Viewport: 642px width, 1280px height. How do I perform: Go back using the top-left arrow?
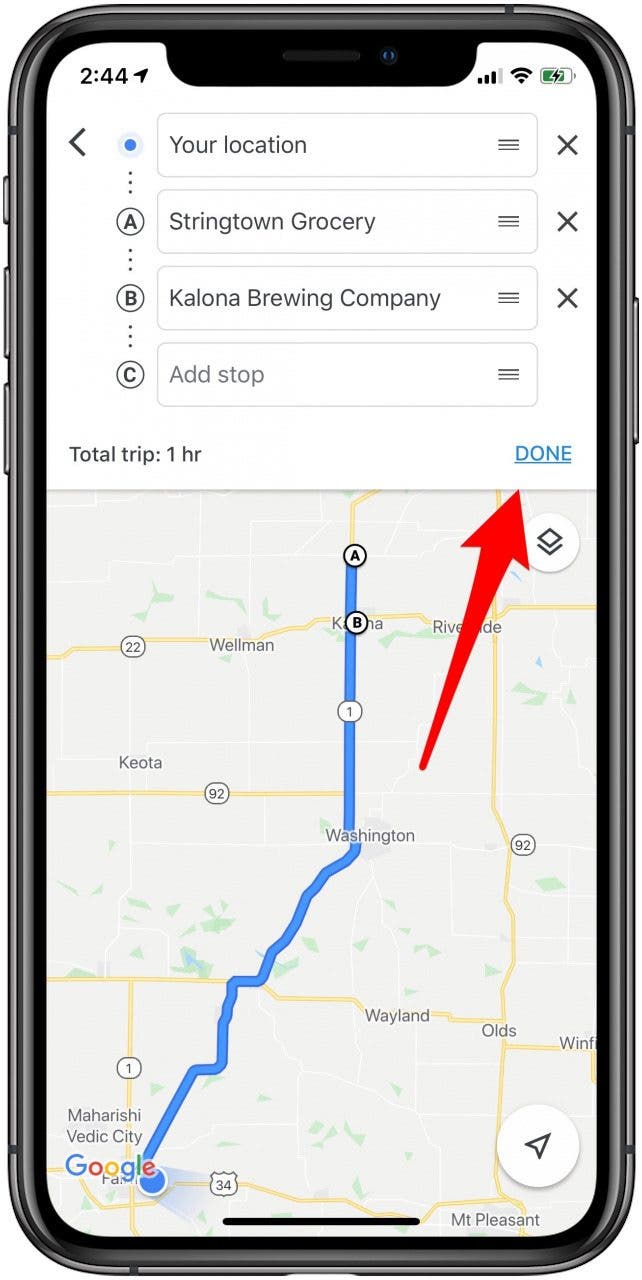tap(77, 143)
